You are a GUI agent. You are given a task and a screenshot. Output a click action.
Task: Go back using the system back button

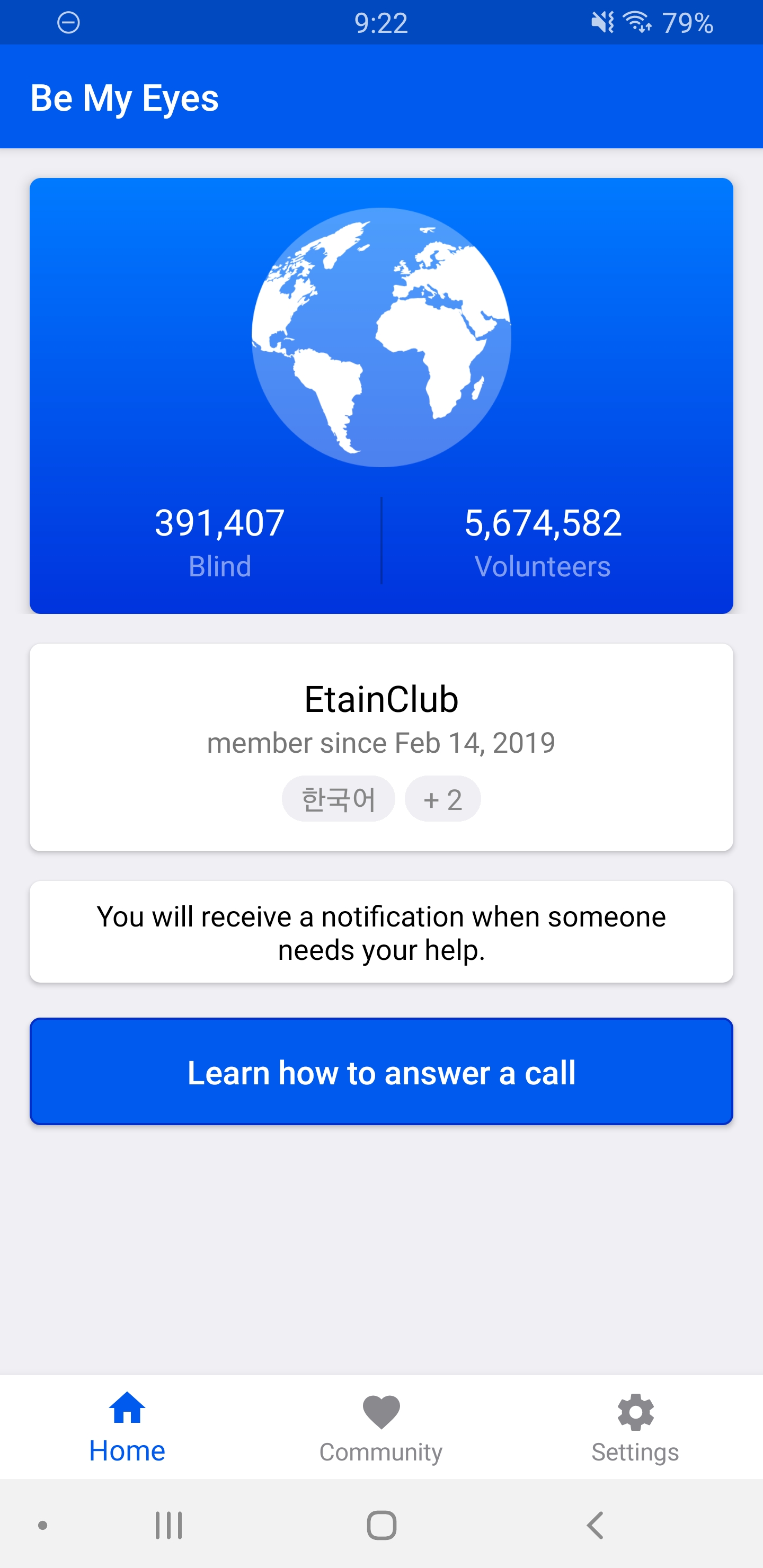595,1526
